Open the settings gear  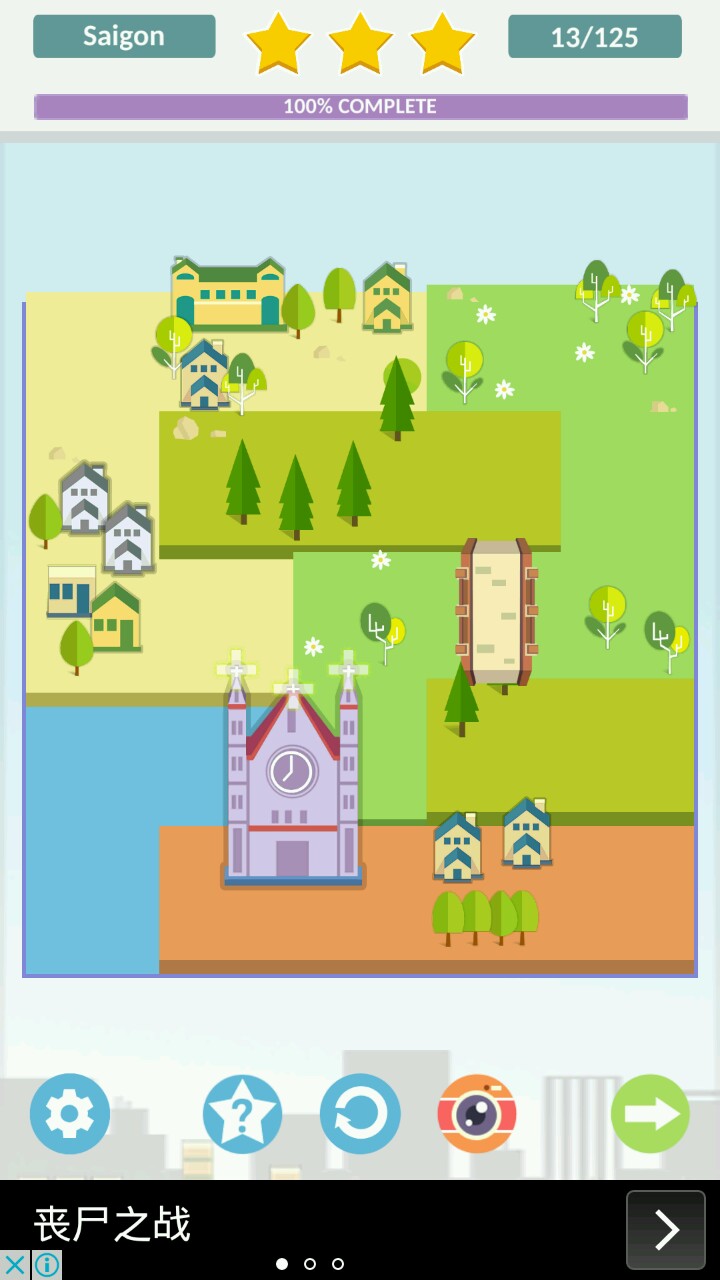point(70,1114)
